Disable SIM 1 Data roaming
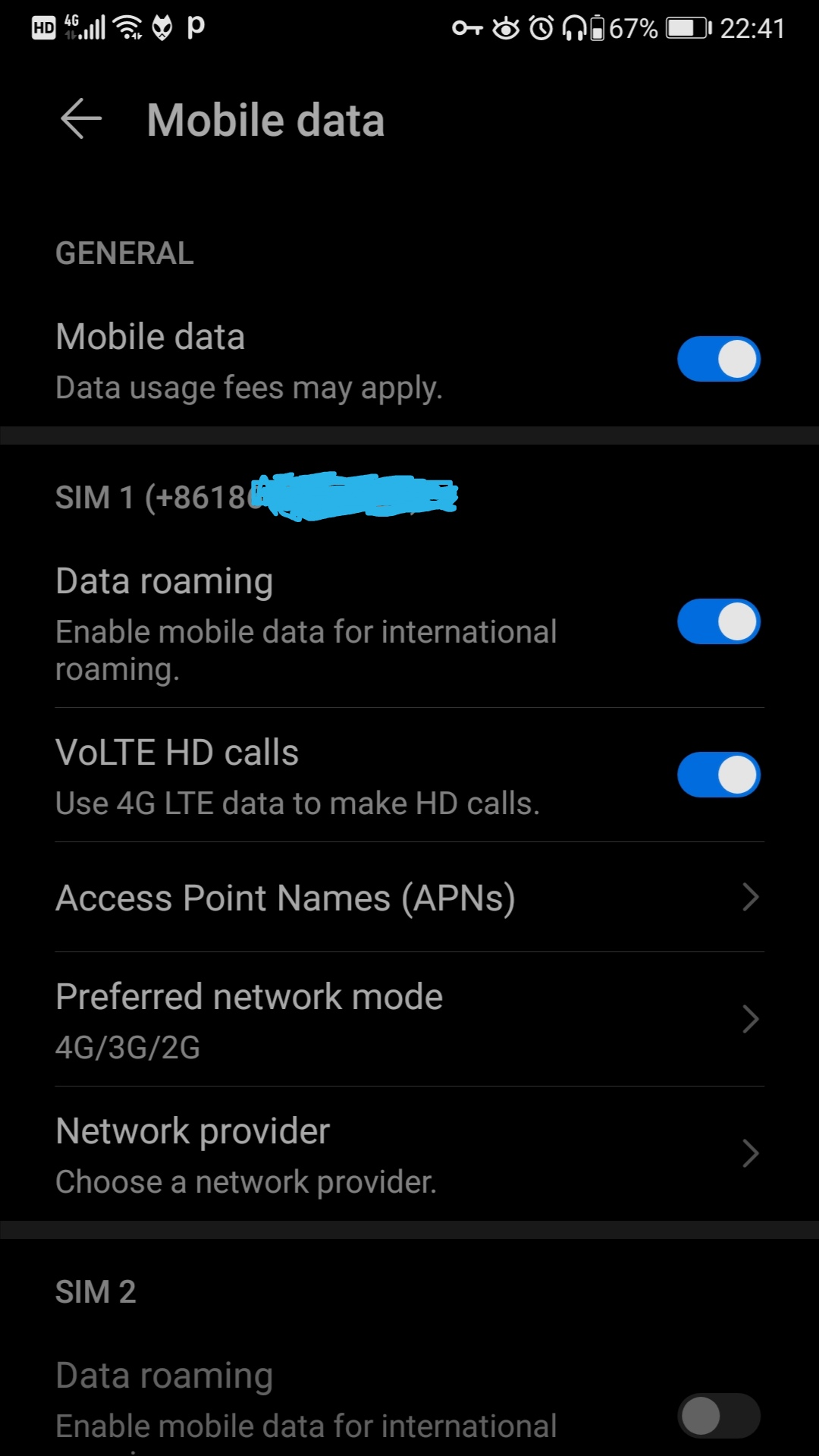This screenshot has height=1456, width=819. [x=719, y=621]
